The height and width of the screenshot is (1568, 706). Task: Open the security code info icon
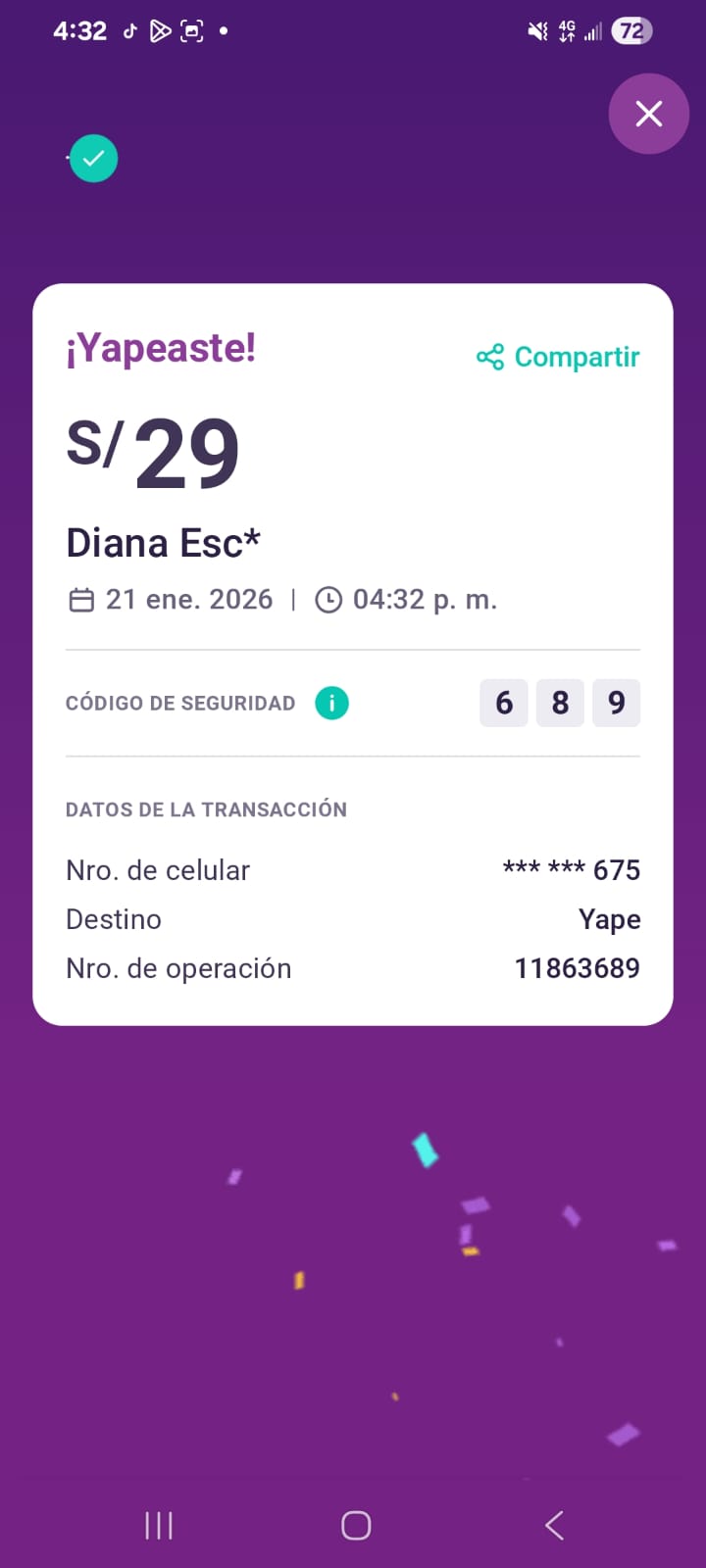(x=331, y=703)
